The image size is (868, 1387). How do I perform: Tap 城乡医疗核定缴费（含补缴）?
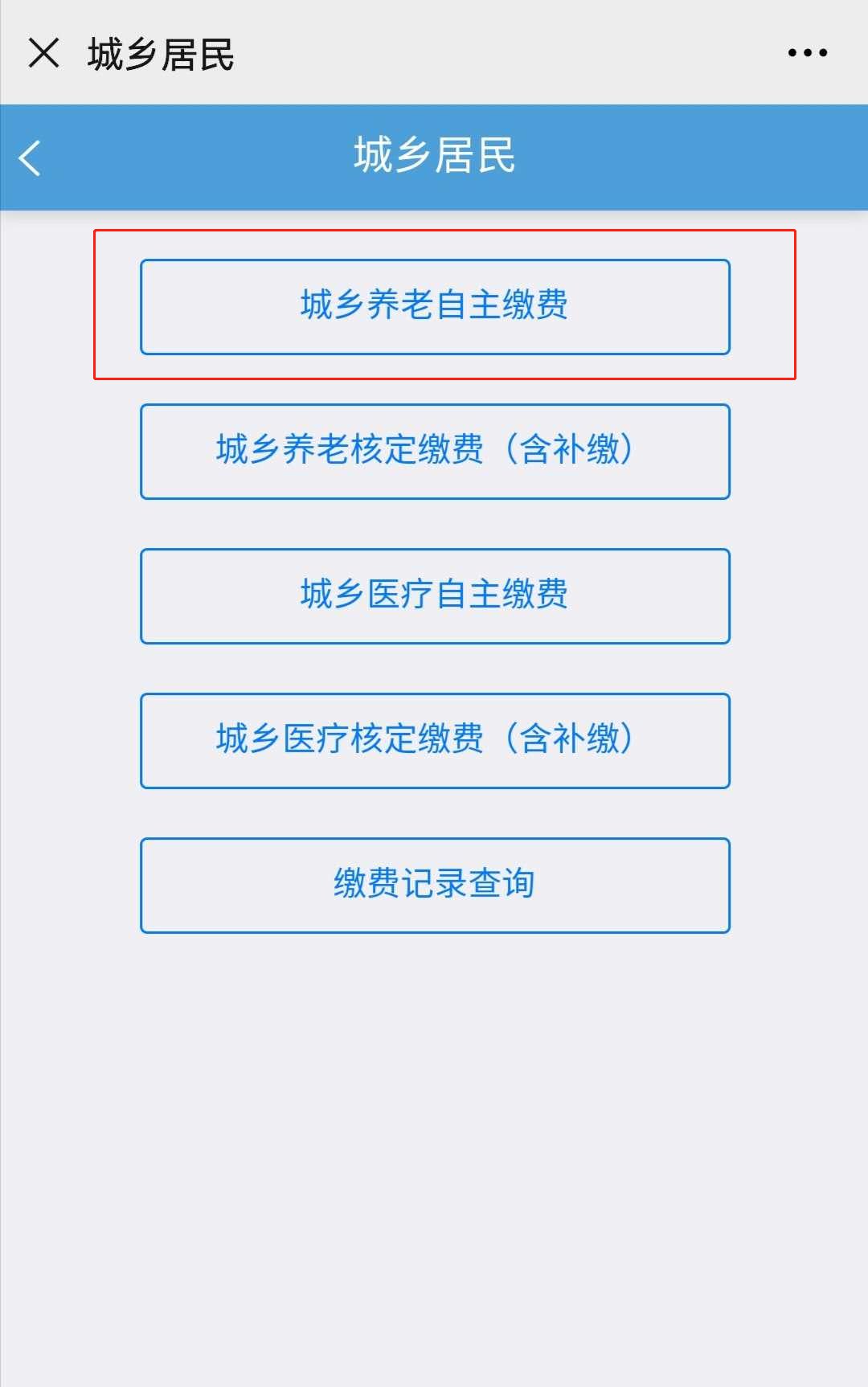[435, 740]
